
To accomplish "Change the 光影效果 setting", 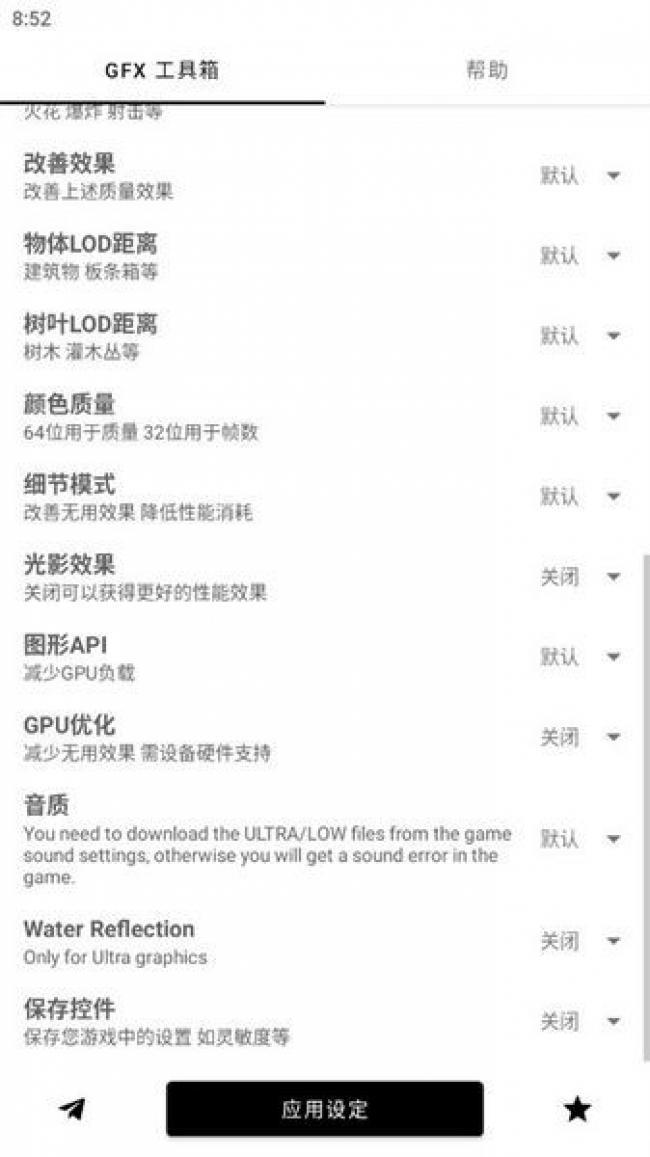I will coord(580,577).
